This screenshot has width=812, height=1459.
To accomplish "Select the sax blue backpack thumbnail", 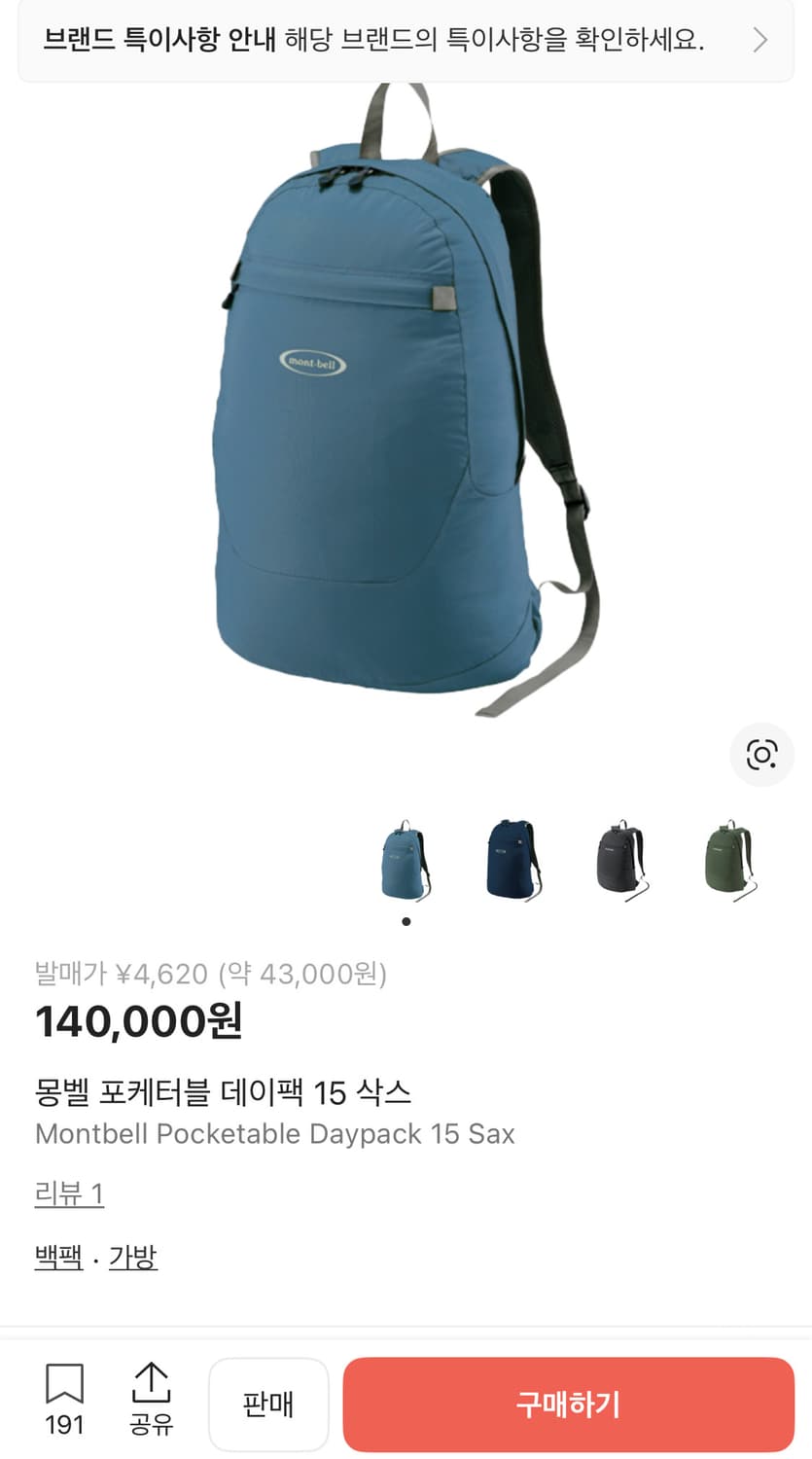I will (406, 861).
